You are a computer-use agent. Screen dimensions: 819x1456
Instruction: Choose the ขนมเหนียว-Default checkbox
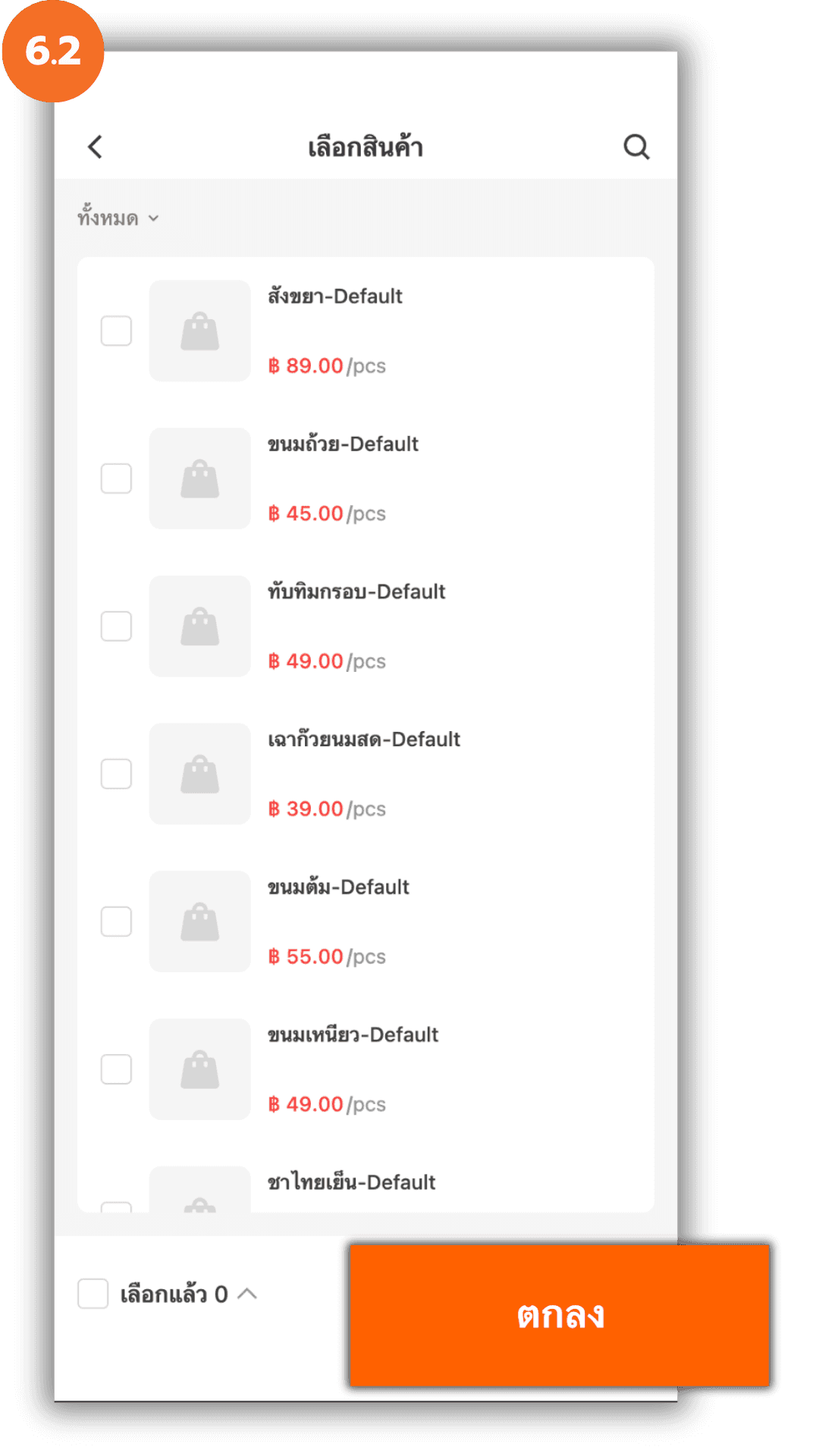[x=116, y=1069]
